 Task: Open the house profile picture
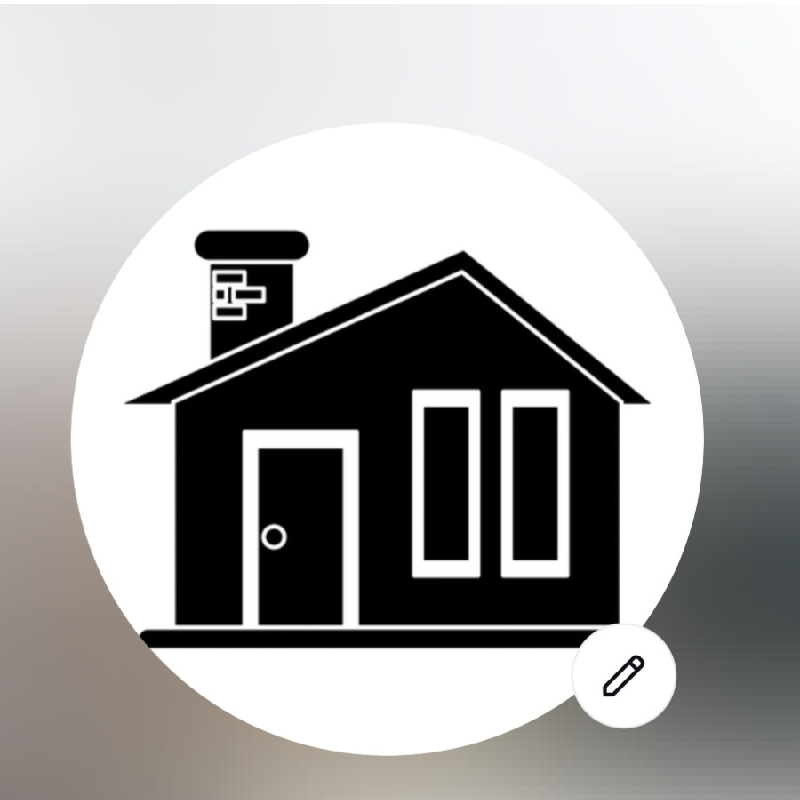tap(387, 440)
